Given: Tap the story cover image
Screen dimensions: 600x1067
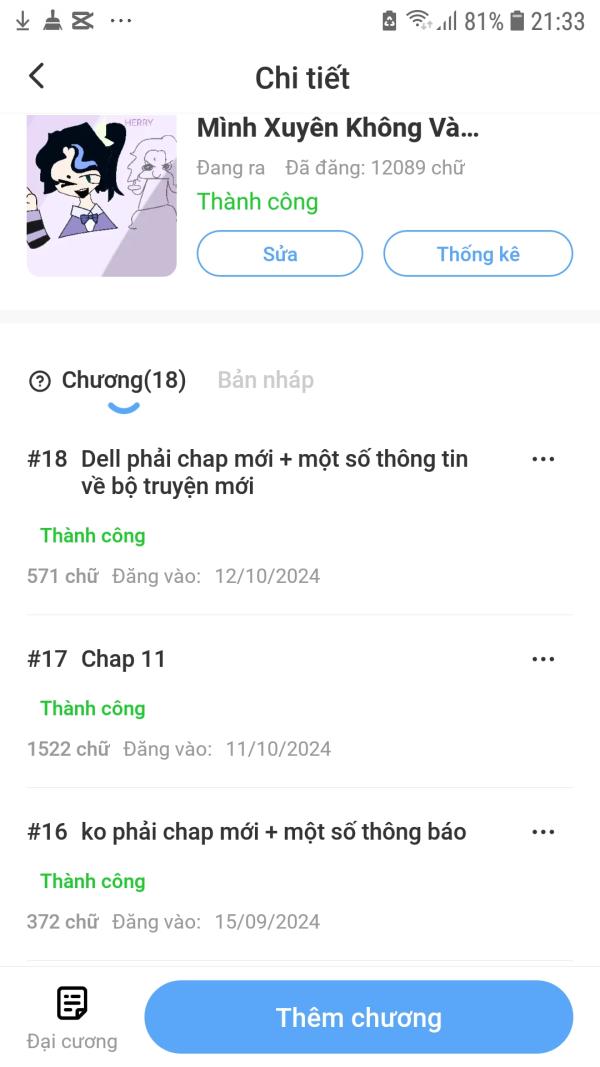Looking at the screenshot, I should [101, 195].
